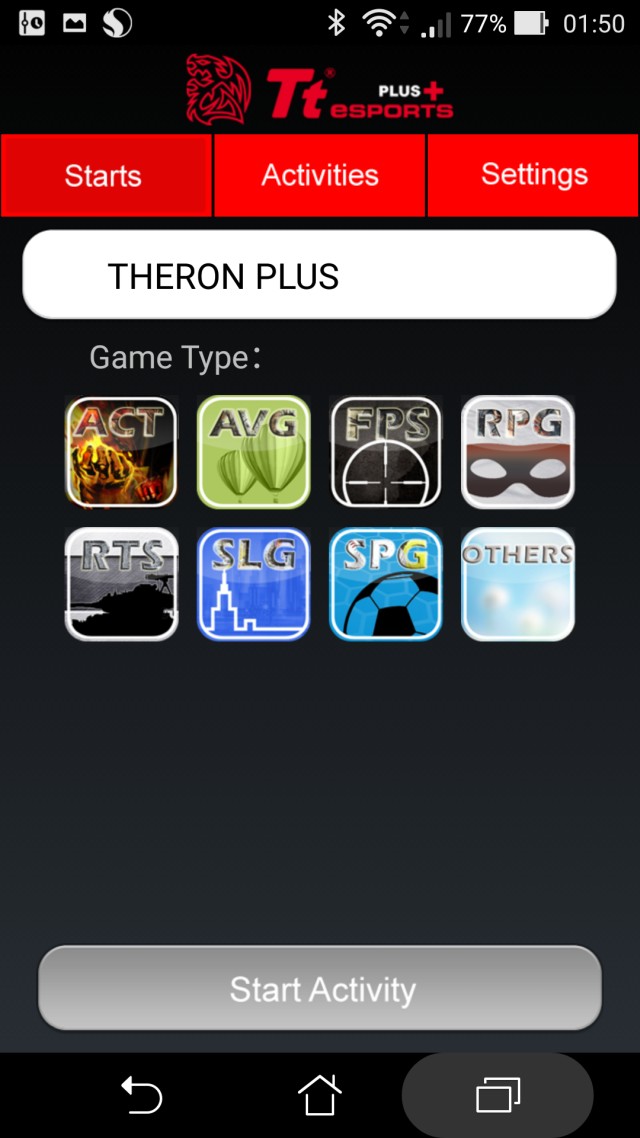This screenshot has height=1138, width=640.
Task: Go to the Settings tab
Action: pos(533,176)
